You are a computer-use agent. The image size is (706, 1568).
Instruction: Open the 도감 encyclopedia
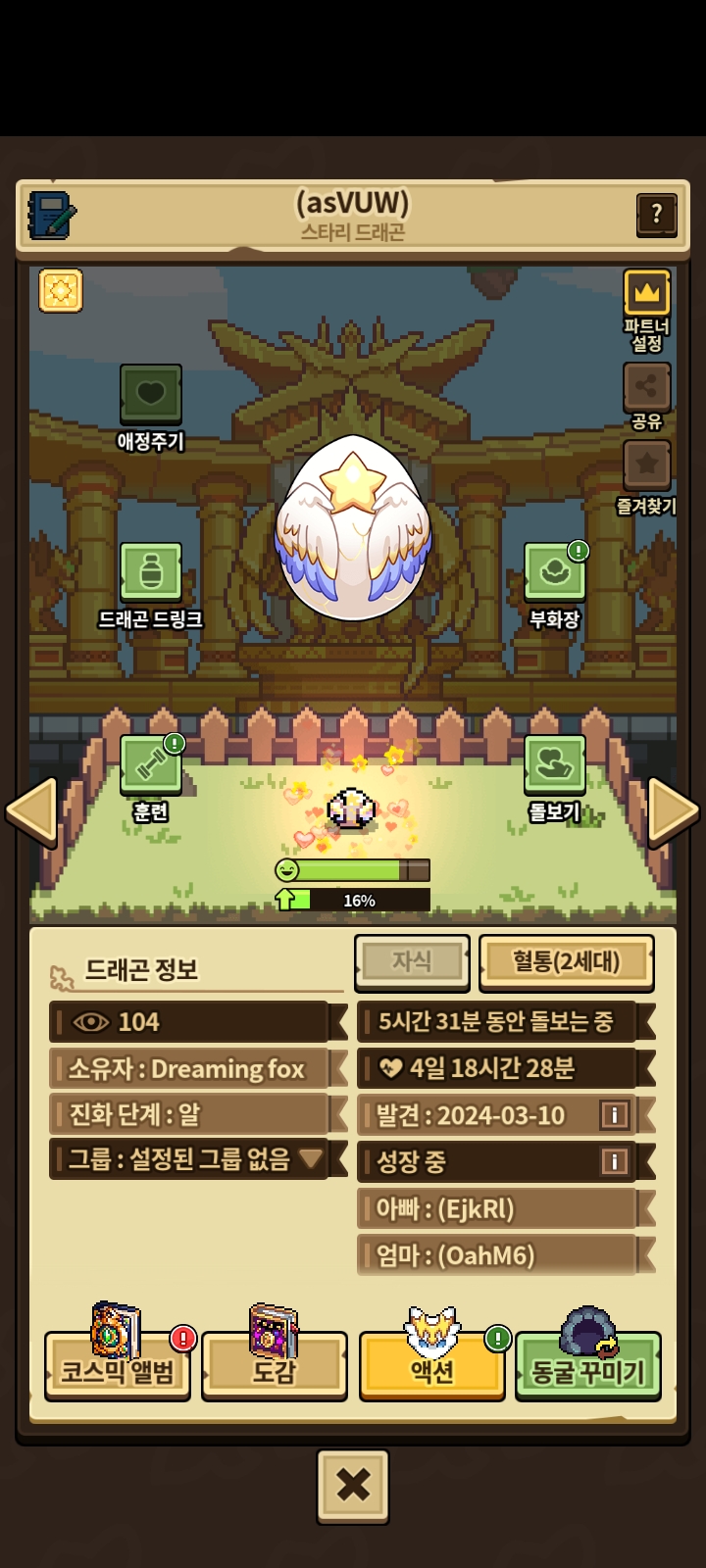274,1366
